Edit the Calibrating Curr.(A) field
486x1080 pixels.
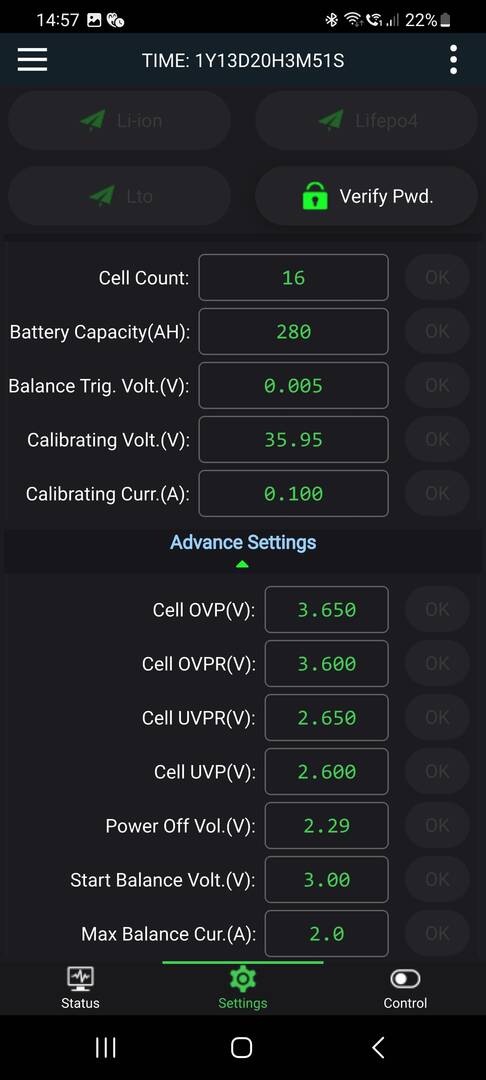point(293,493)
